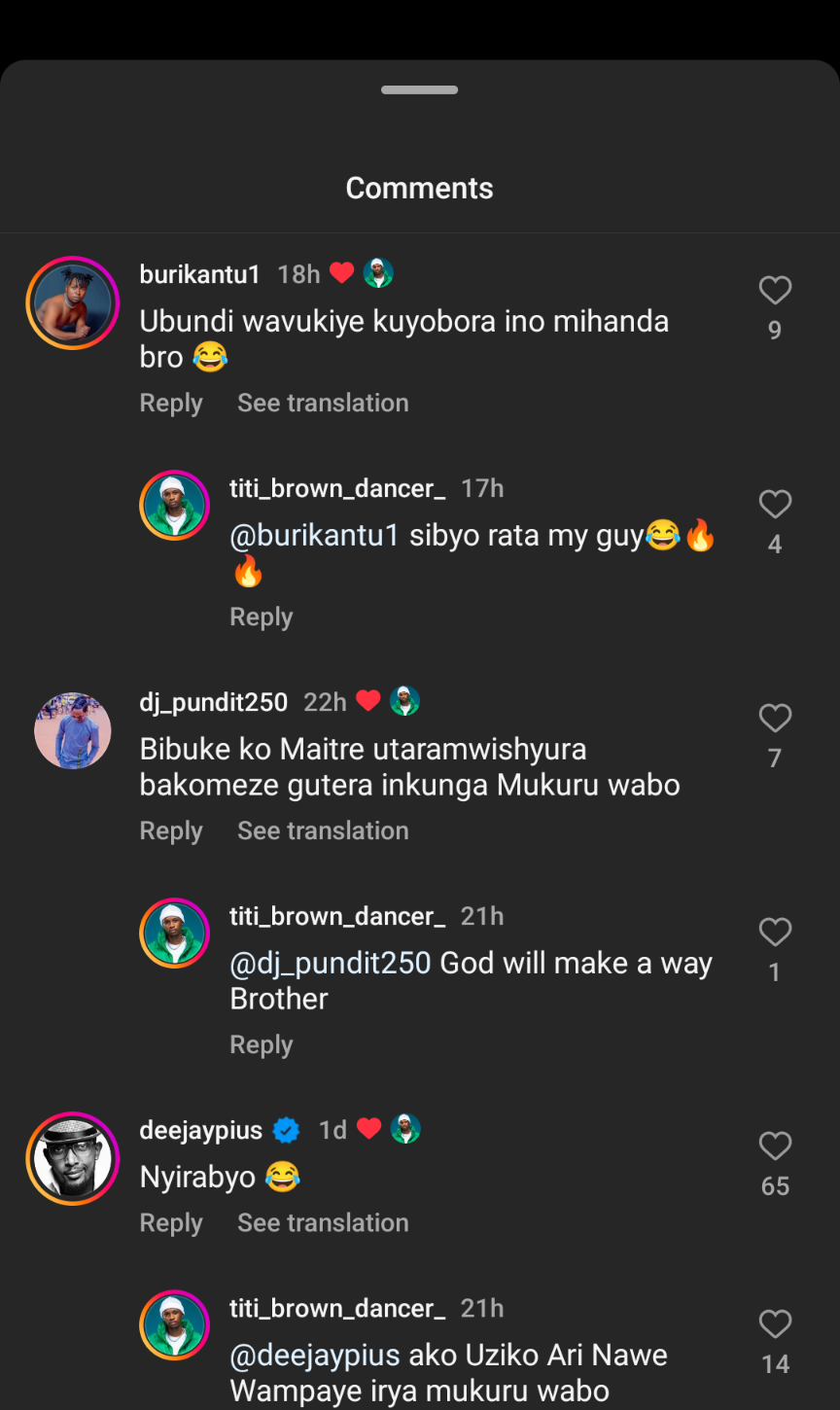
Task: Reply to dj_pundit250's comment
Action: tap(171, 831)
